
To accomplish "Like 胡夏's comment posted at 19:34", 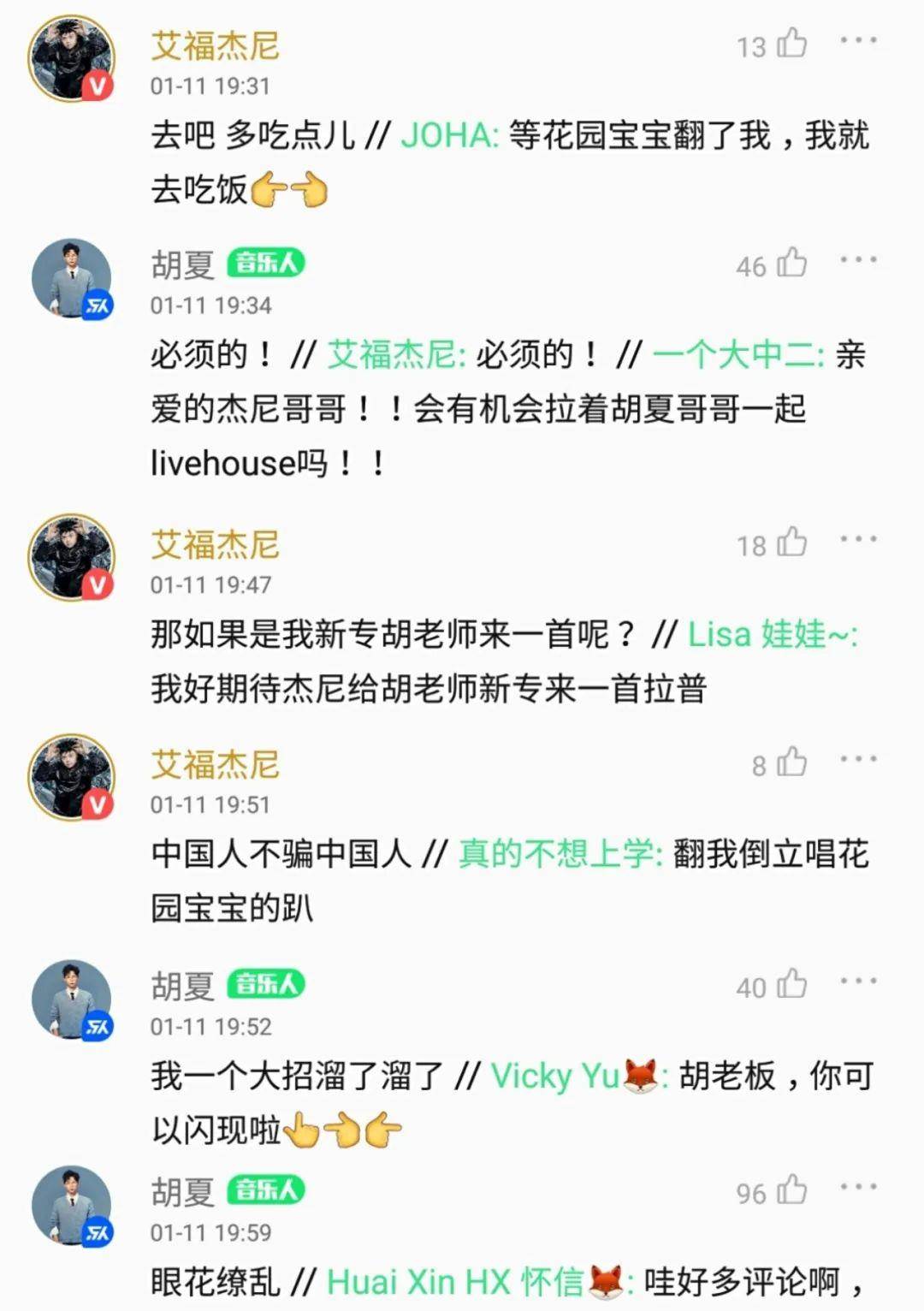I will [791, 263].
